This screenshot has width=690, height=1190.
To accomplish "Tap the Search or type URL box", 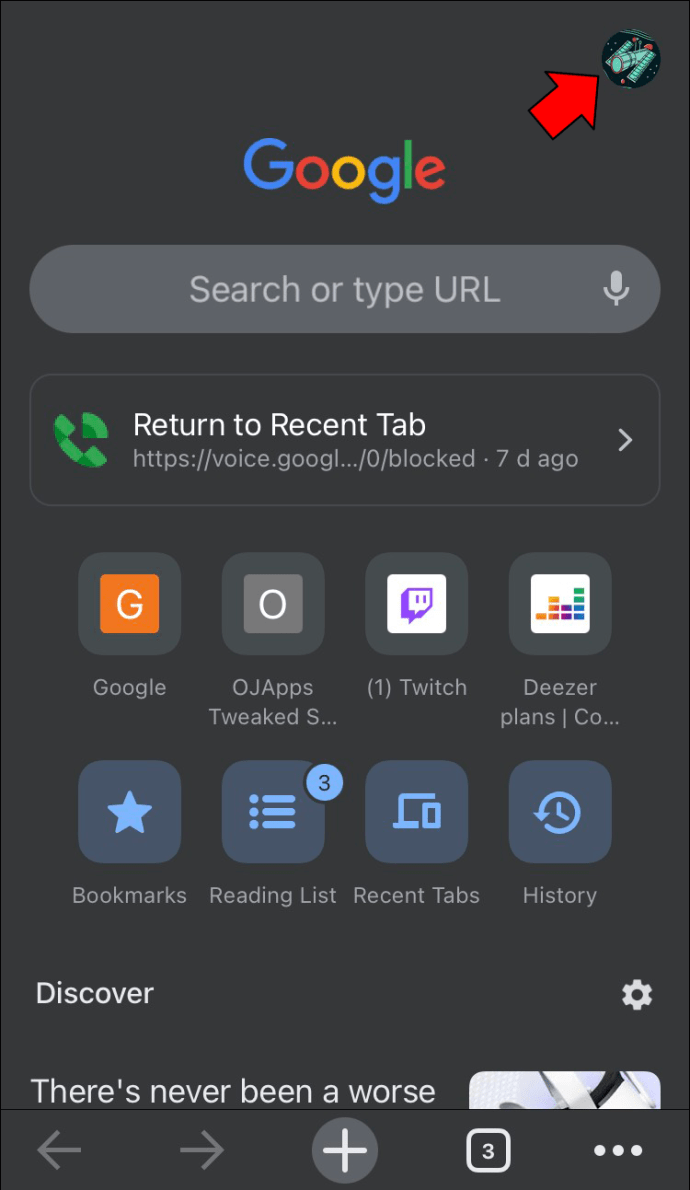I will tap(345, 289).
